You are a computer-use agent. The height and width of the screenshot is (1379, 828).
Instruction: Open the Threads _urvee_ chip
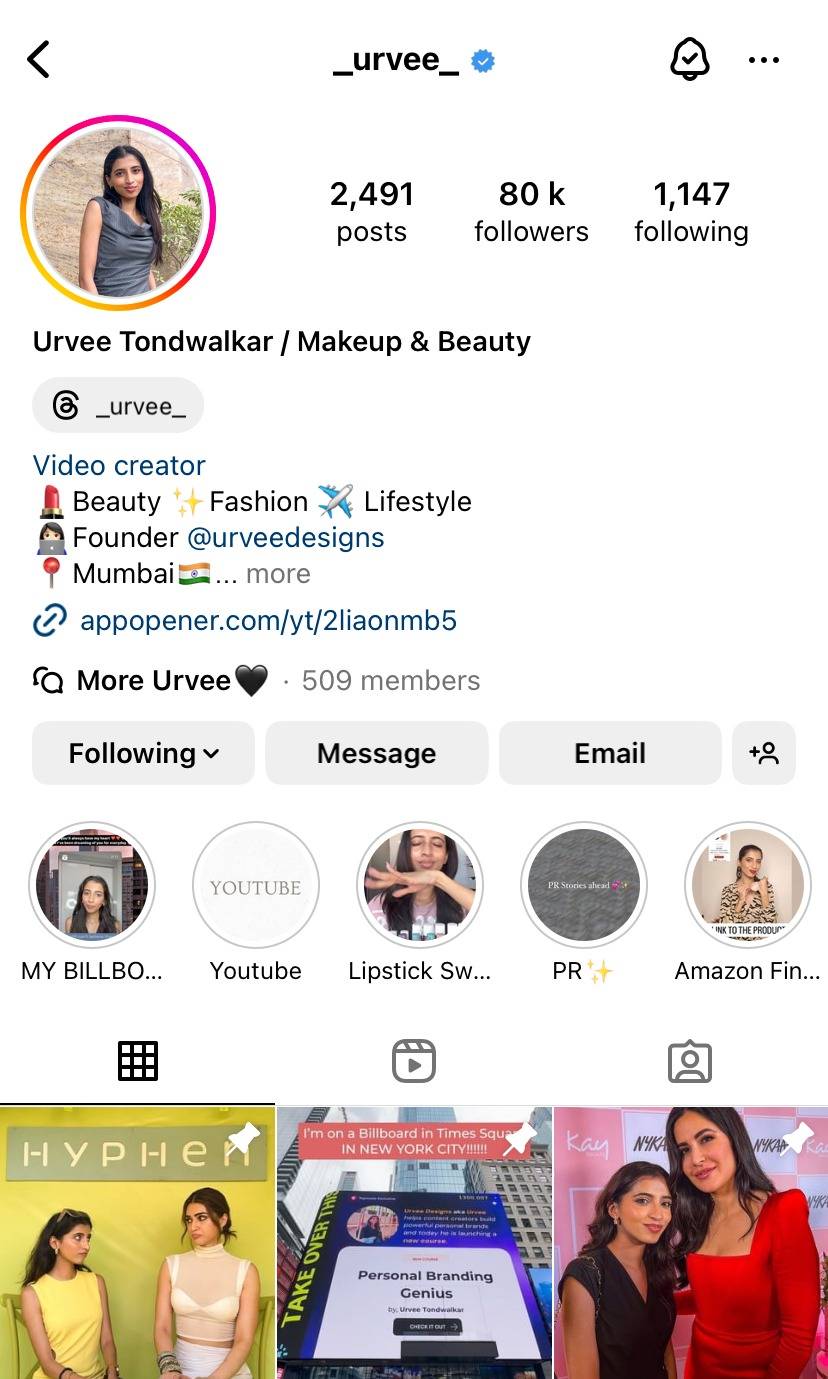coord(118,405)
